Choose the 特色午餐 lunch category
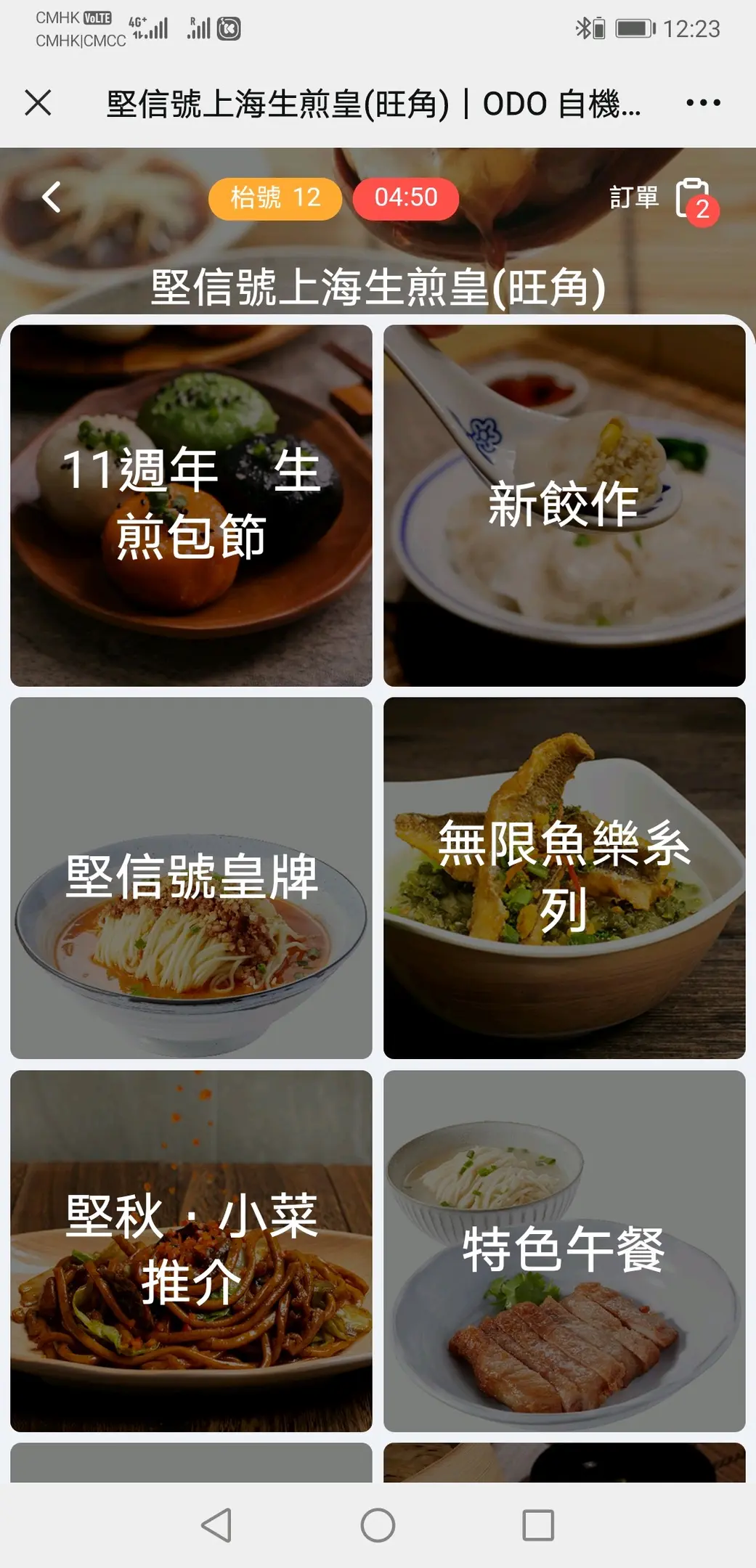The width and height of the screenshot is (756, 1568). pos(564,1250)
